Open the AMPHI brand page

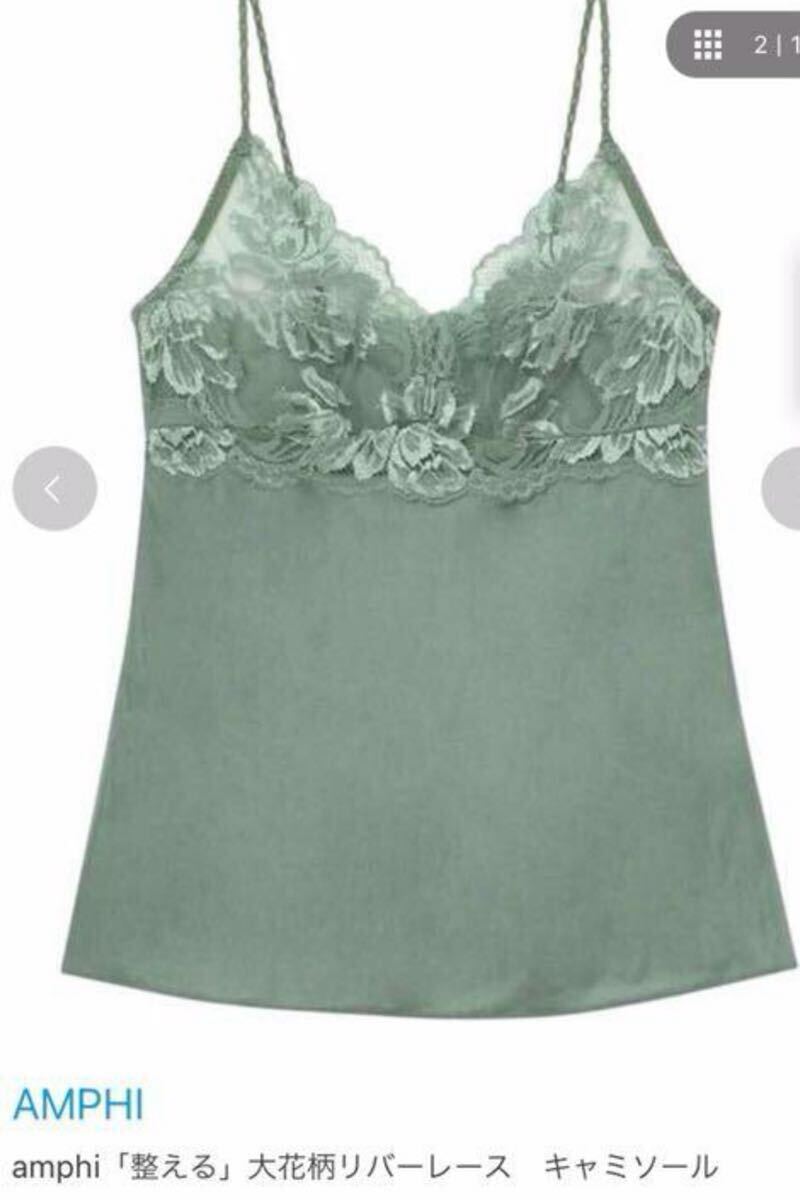(x=78, y=1105)
